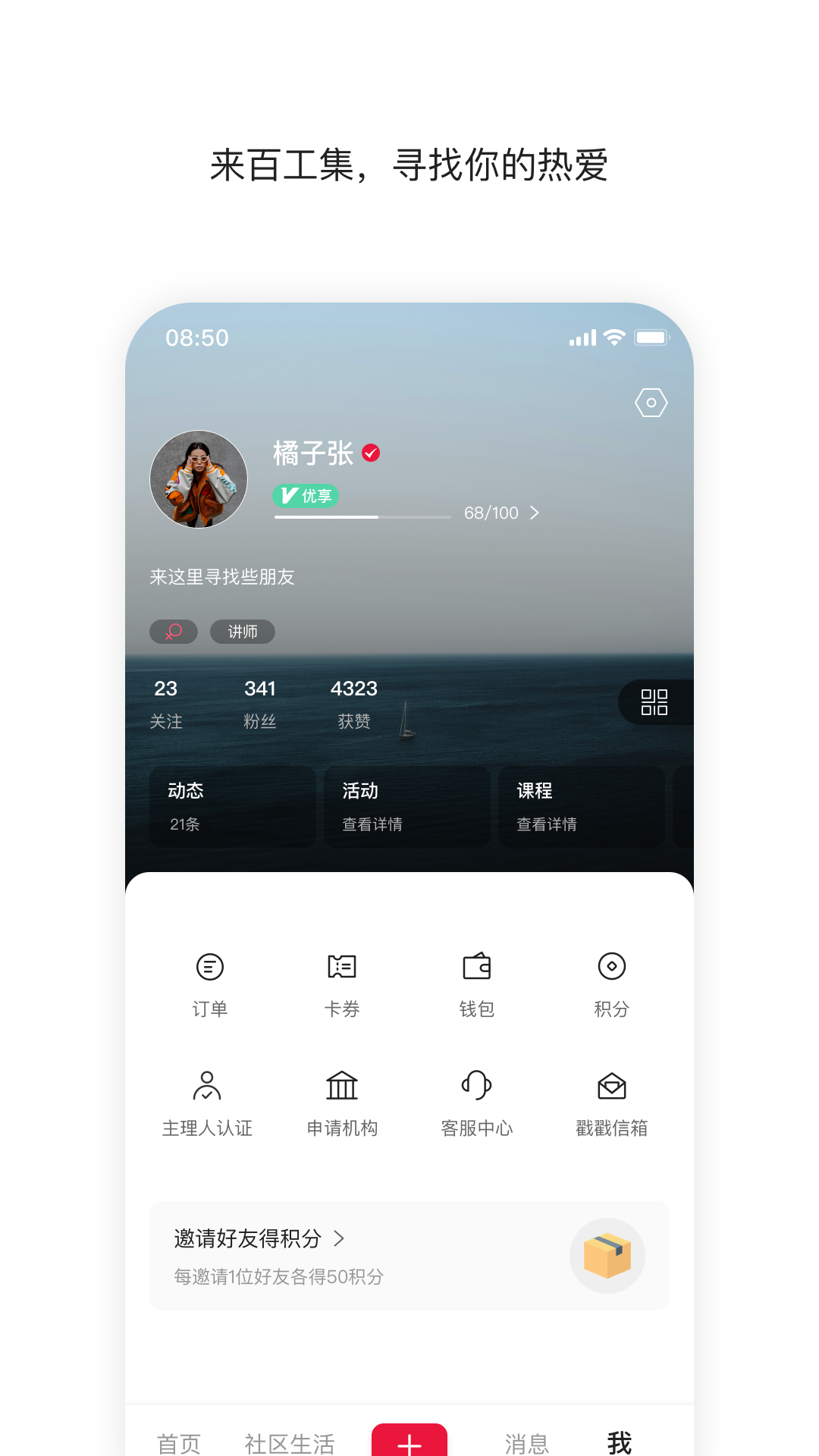Open the settings gear icon

pyautogui.click(x=653, y=403)
